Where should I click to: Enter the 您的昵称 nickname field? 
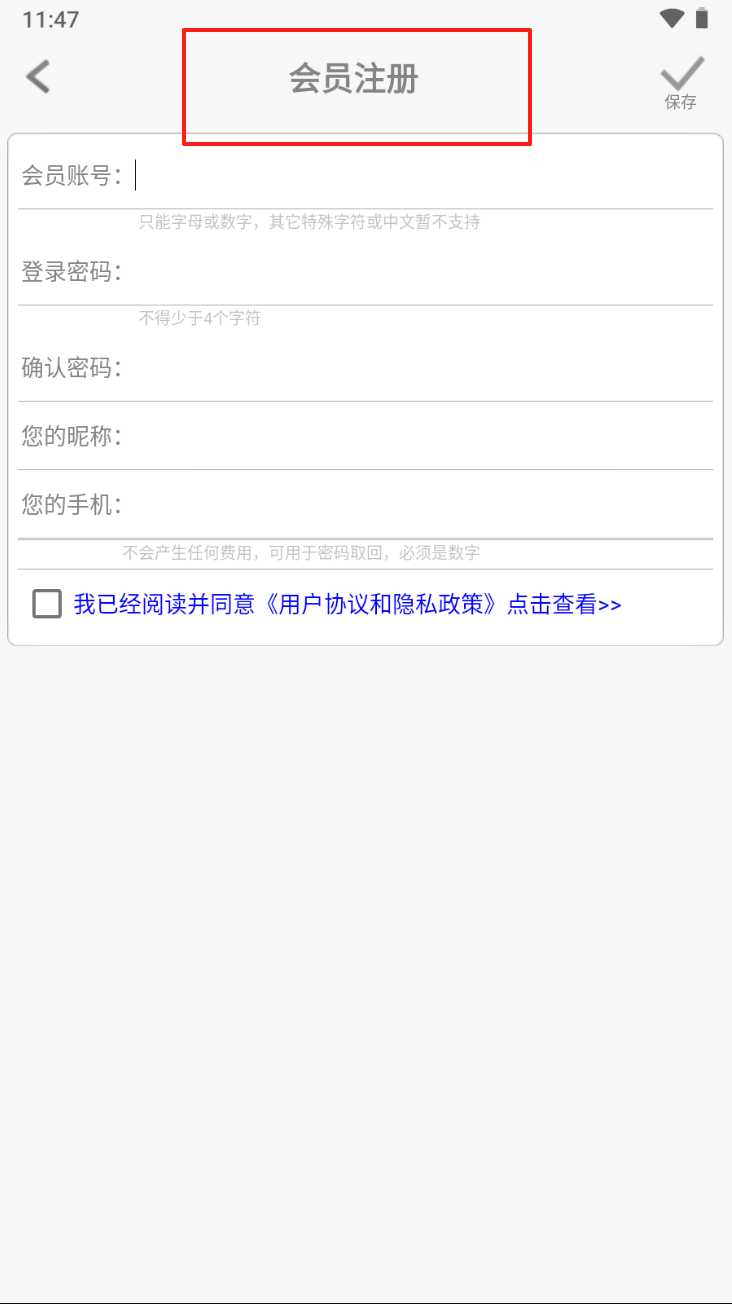(420, 436)
